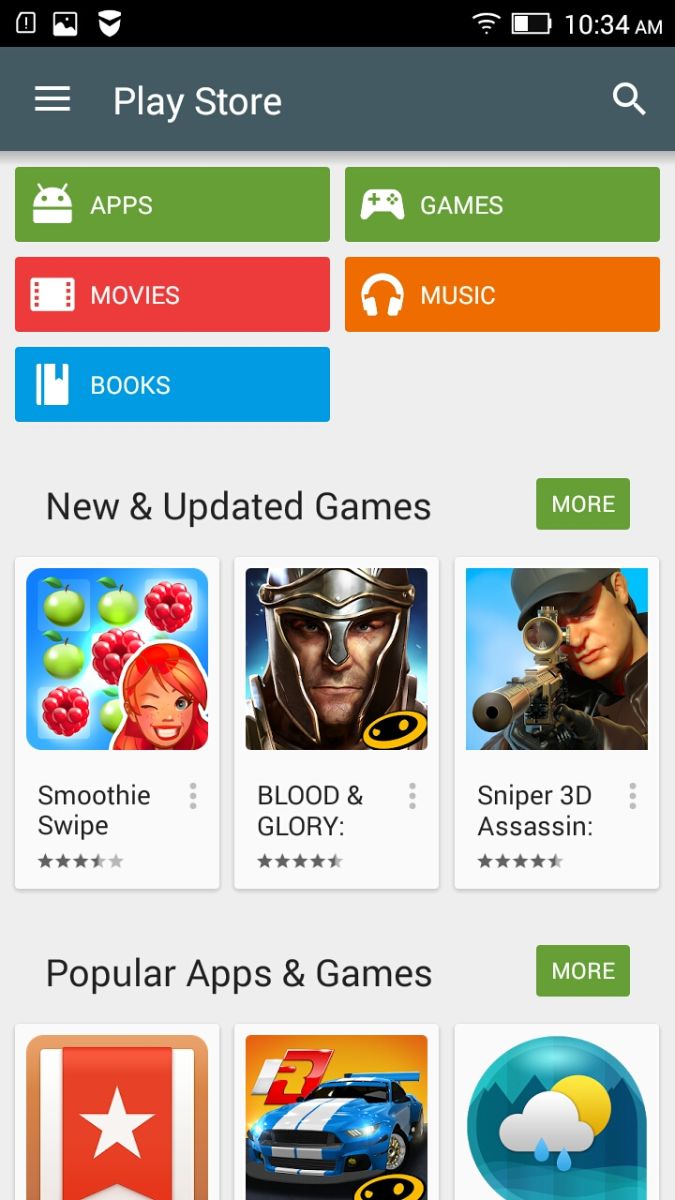675x1200 pixels.
Task: Go to the Music category
Action: coord(502,295)
